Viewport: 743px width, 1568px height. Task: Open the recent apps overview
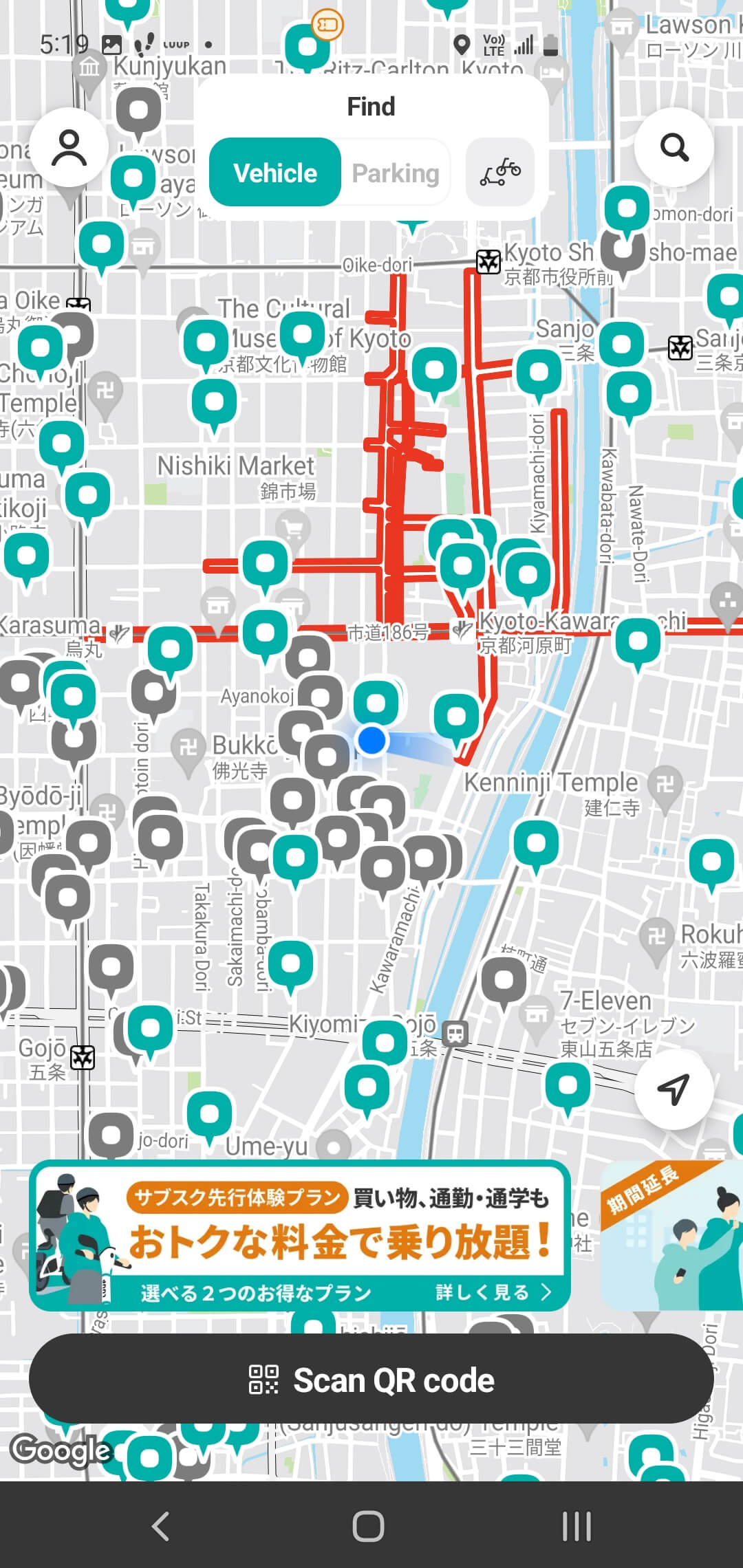point(577,1527)
